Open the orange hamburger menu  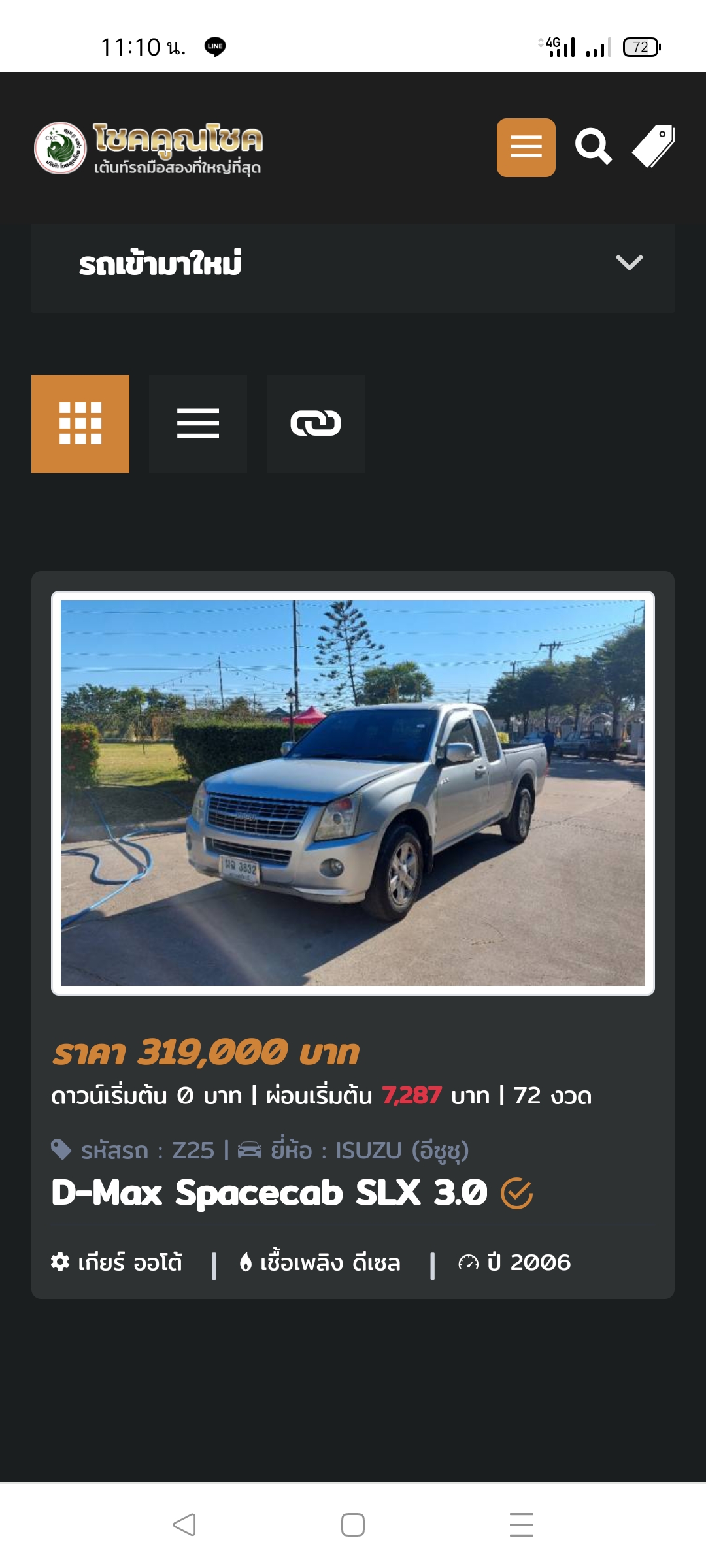[x=526, y=148]
